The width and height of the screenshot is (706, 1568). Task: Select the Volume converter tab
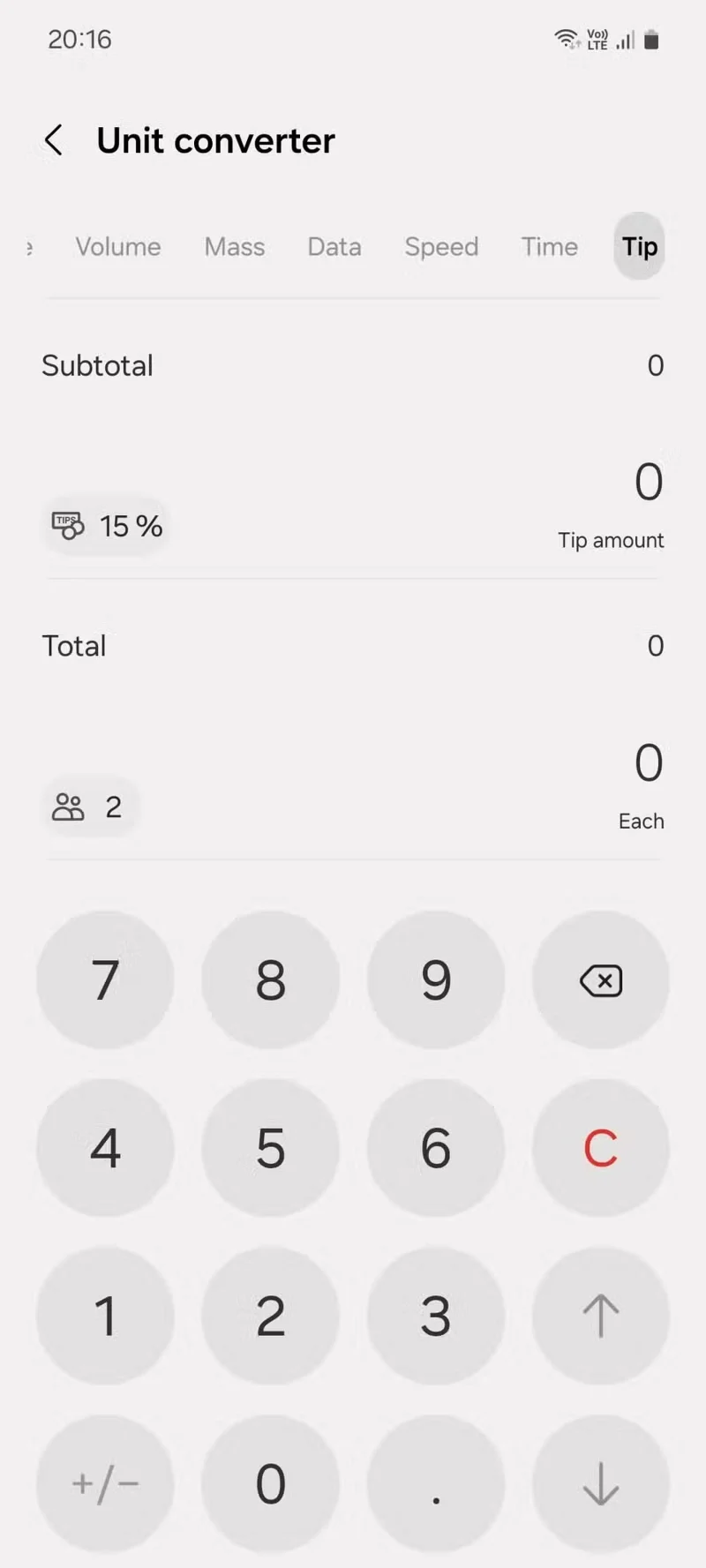(118, 247)
